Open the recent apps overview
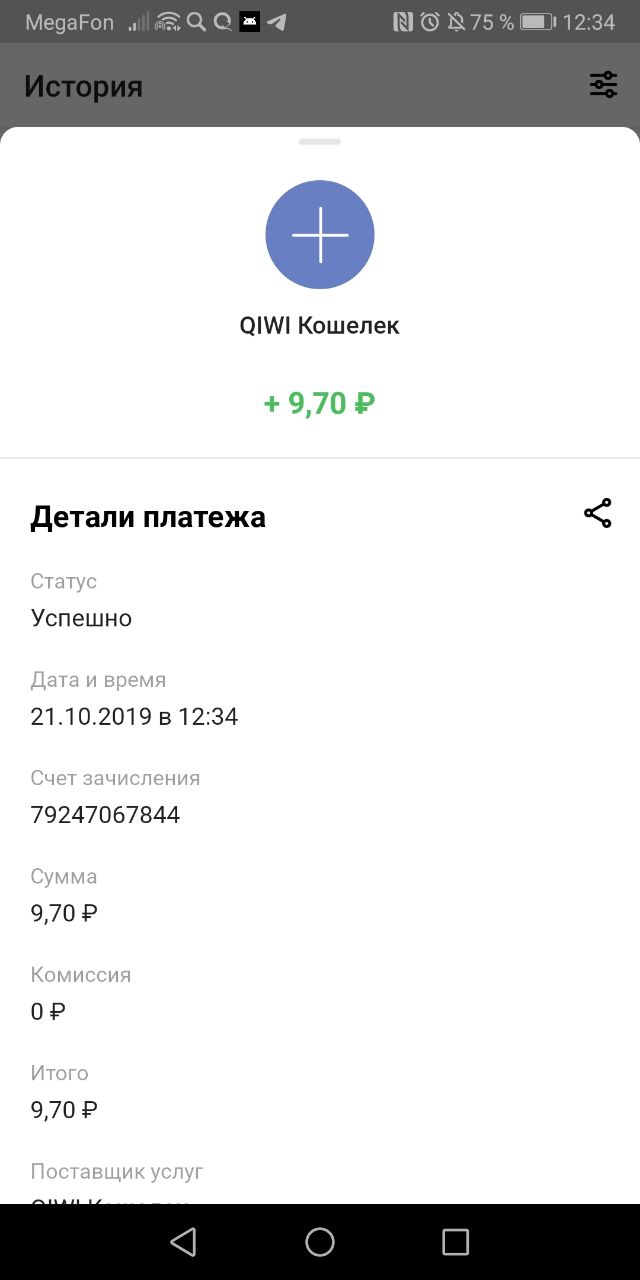Screen dimensions: 640x1280 coord(455,1242)
